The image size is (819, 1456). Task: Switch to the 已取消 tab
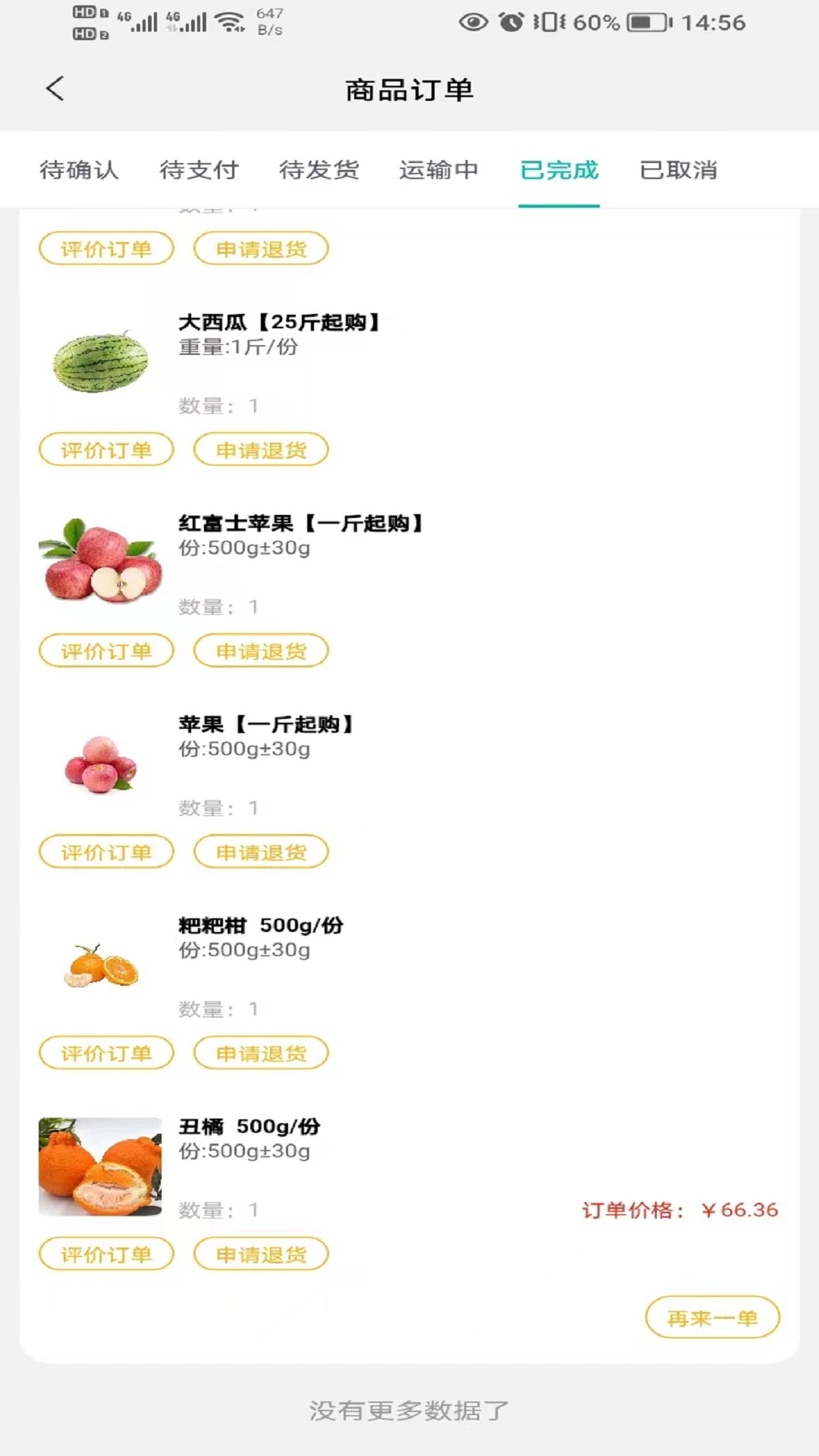tap(678, 170)
